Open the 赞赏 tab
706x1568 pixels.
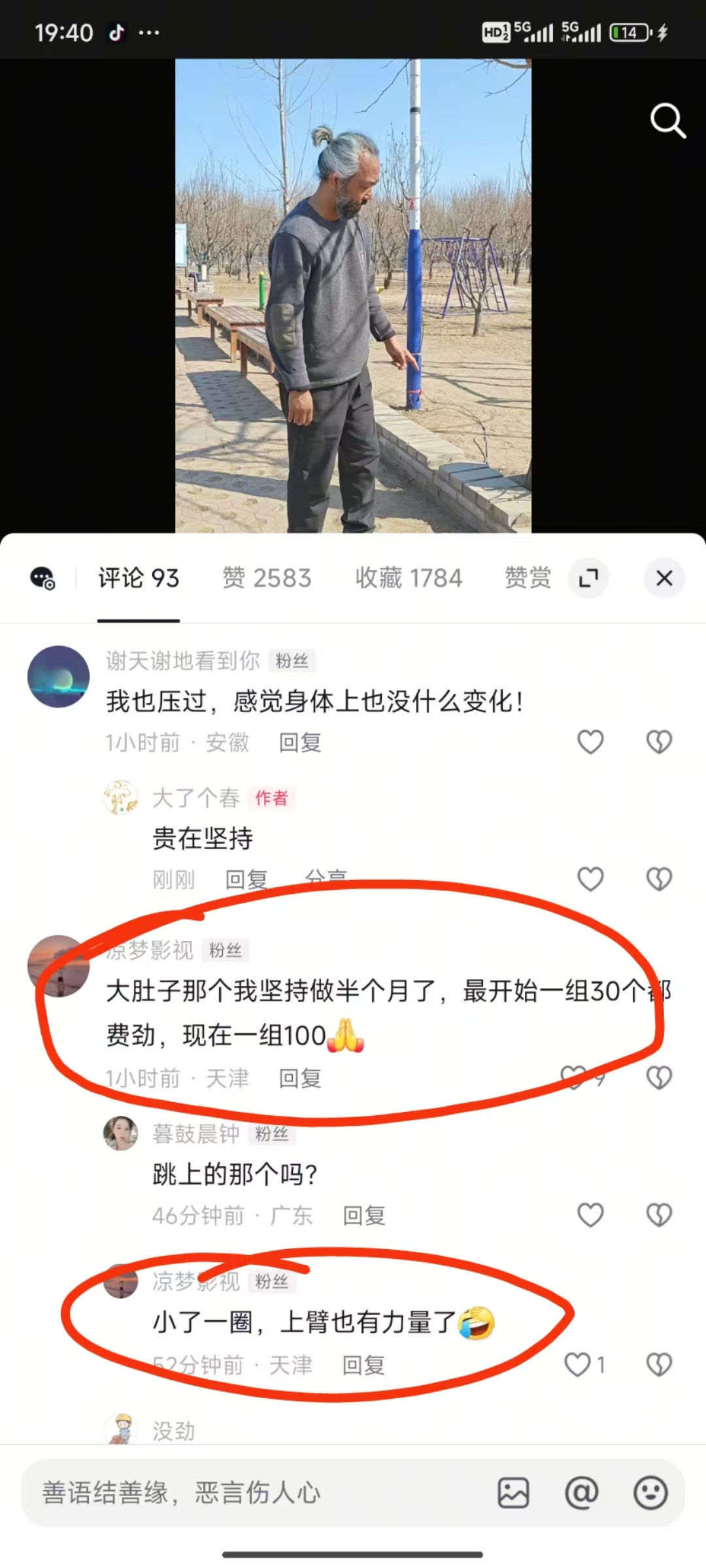tap(528, 578)
